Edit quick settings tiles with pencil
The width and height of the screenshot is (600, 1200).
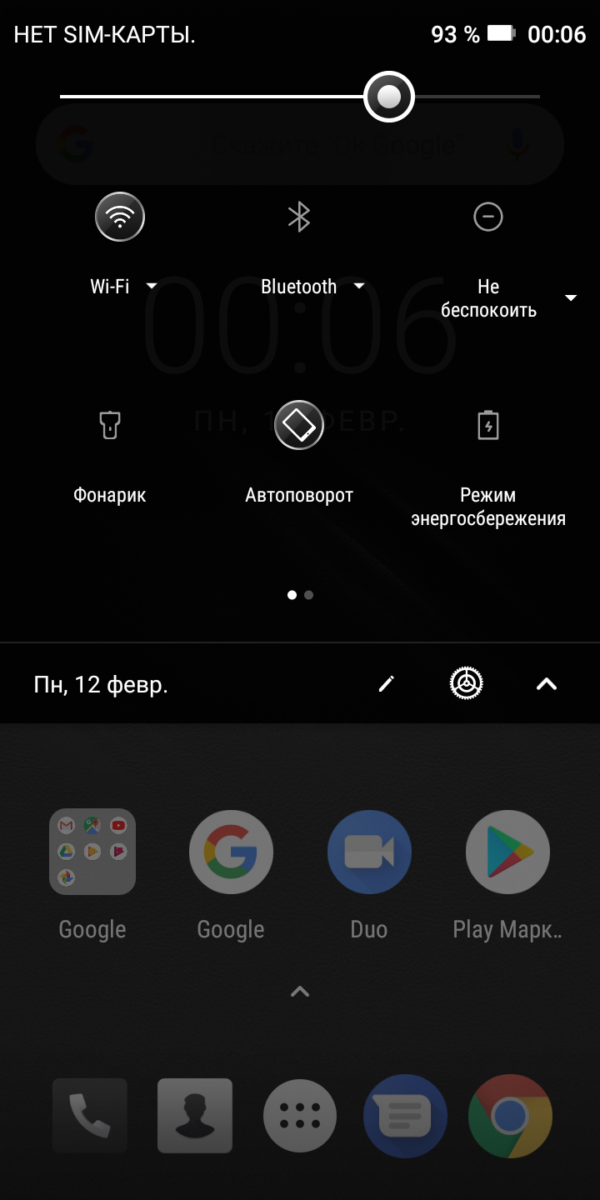point(386,684)
